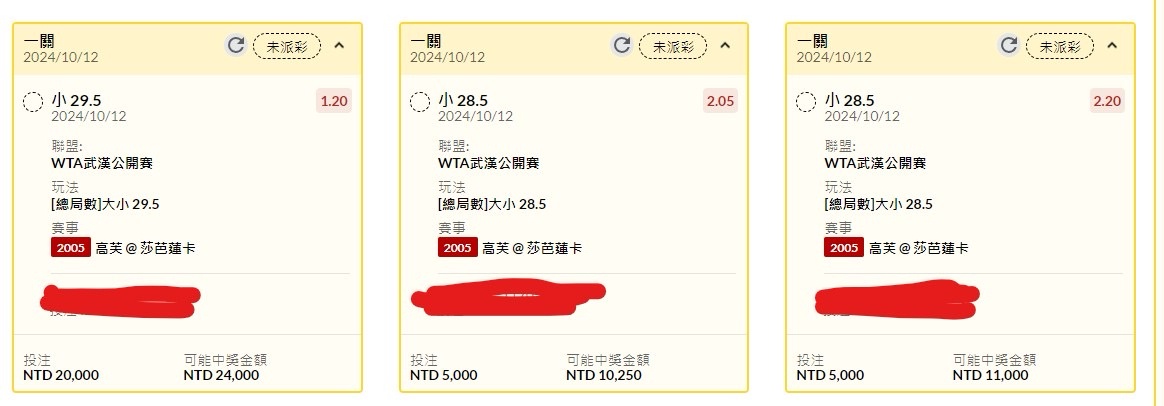The height and width of the screenshot is (406, 1164).
Task: Refresh the bet card with odds 2.05
Action: click(622, 45)
